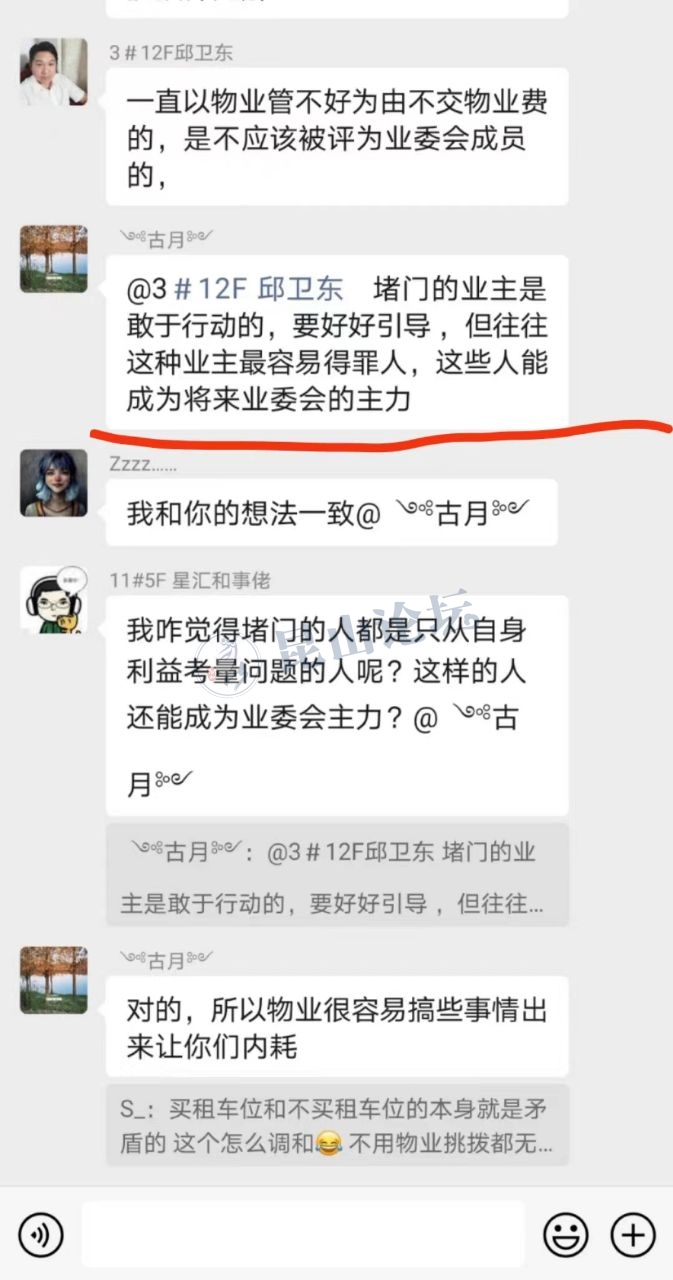Open 星汇和事佬's profile avatar
The width and height of the screenshot is (673, 1280).
point(54,602)
